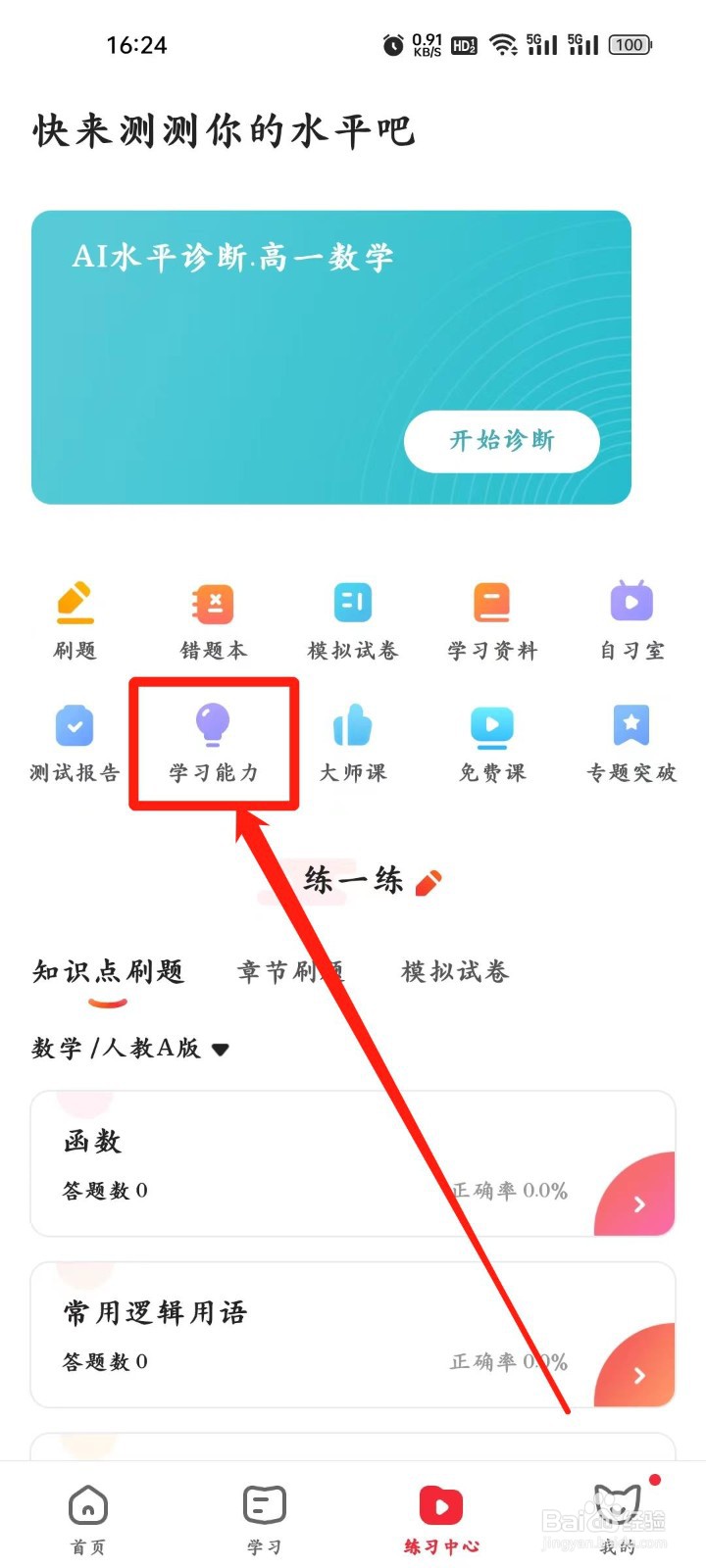Image resolution: width=706 pixels, height=1568 pixels.
Task: Open 大师课 master classes
Action: [x=352, y=740]
